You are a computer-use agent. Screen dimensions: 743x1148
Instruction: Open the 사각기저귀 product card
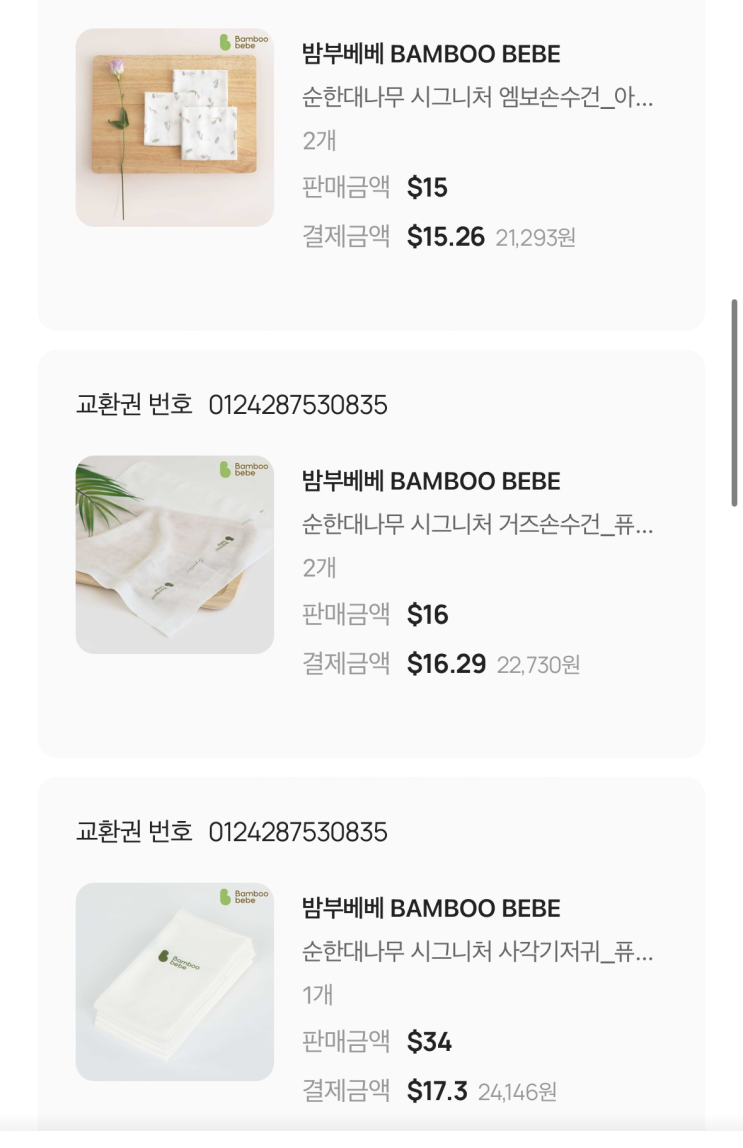tap(477, 951)
